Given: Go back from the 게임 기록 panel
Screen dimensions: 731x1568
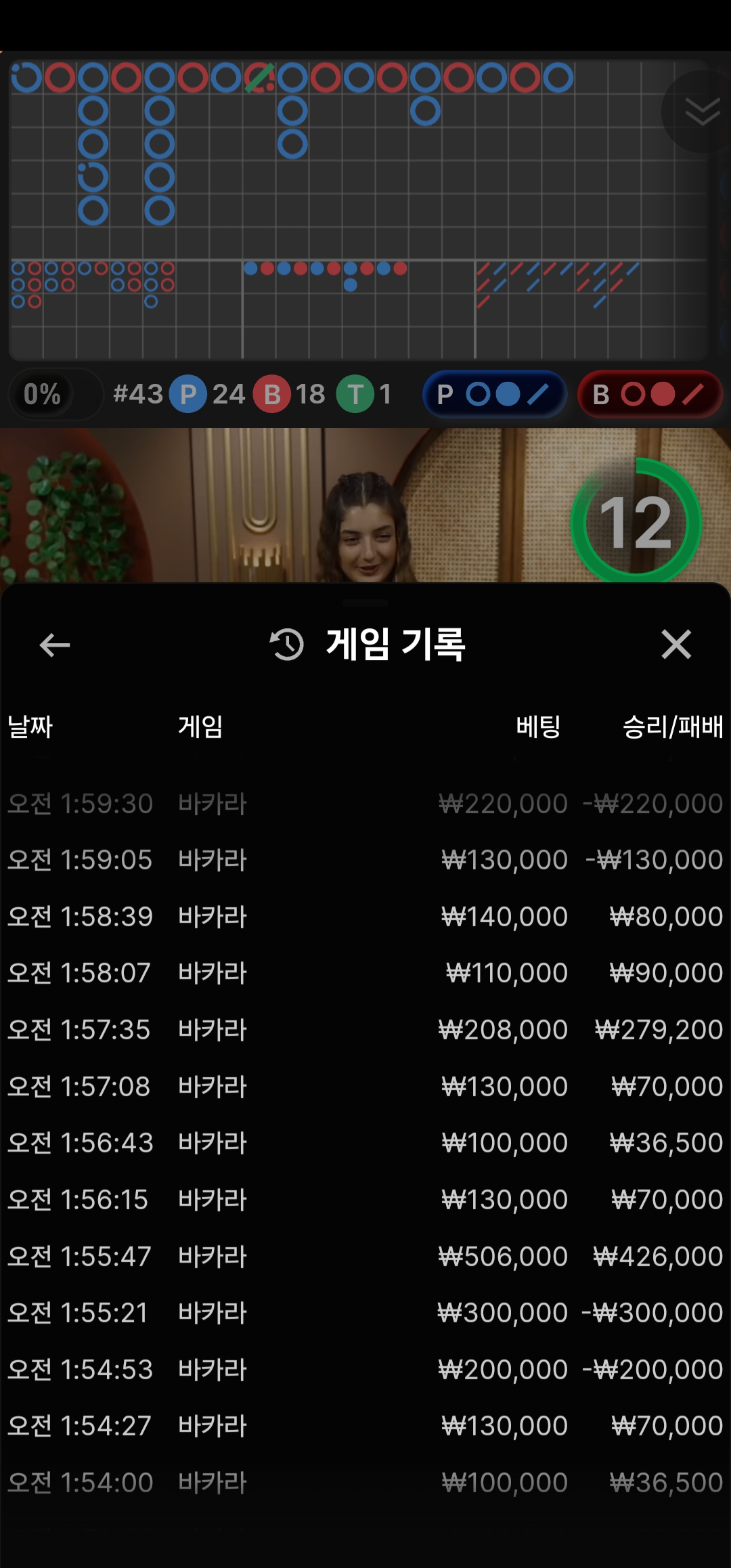Looking at the screenshot, I should 55,645.
